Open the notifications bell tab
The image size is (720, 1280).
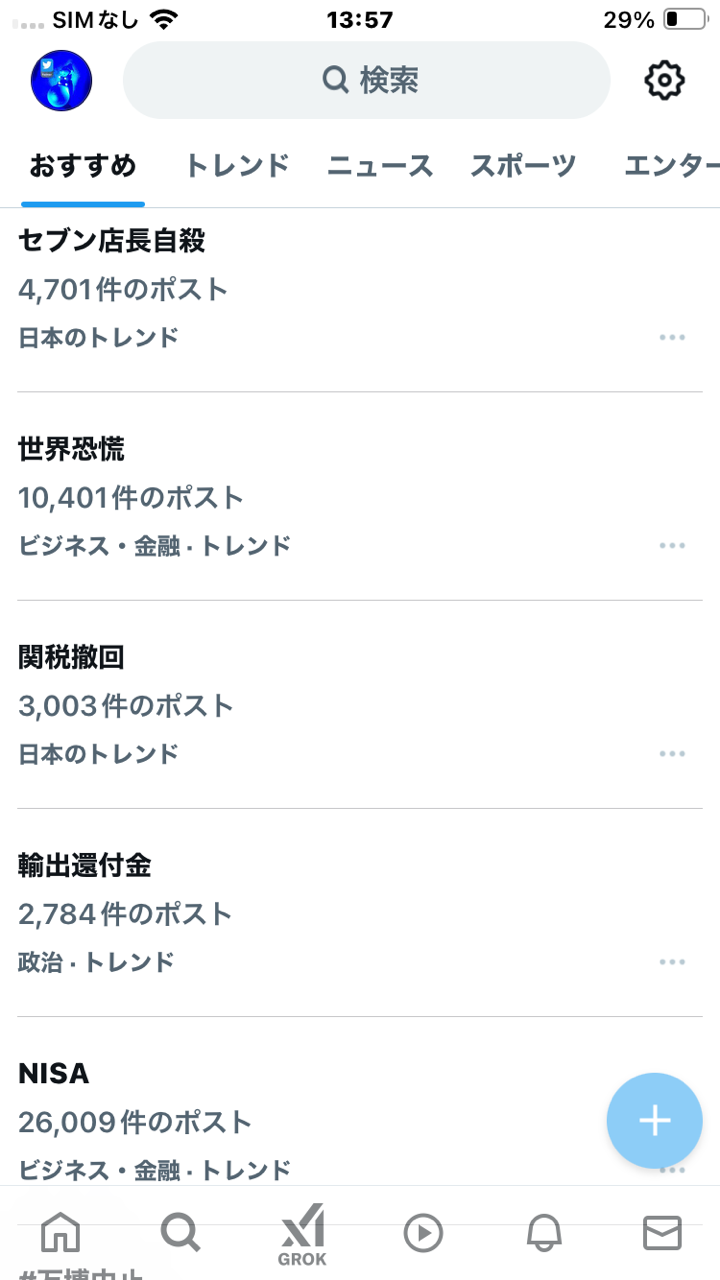[x=543, y=1233]
